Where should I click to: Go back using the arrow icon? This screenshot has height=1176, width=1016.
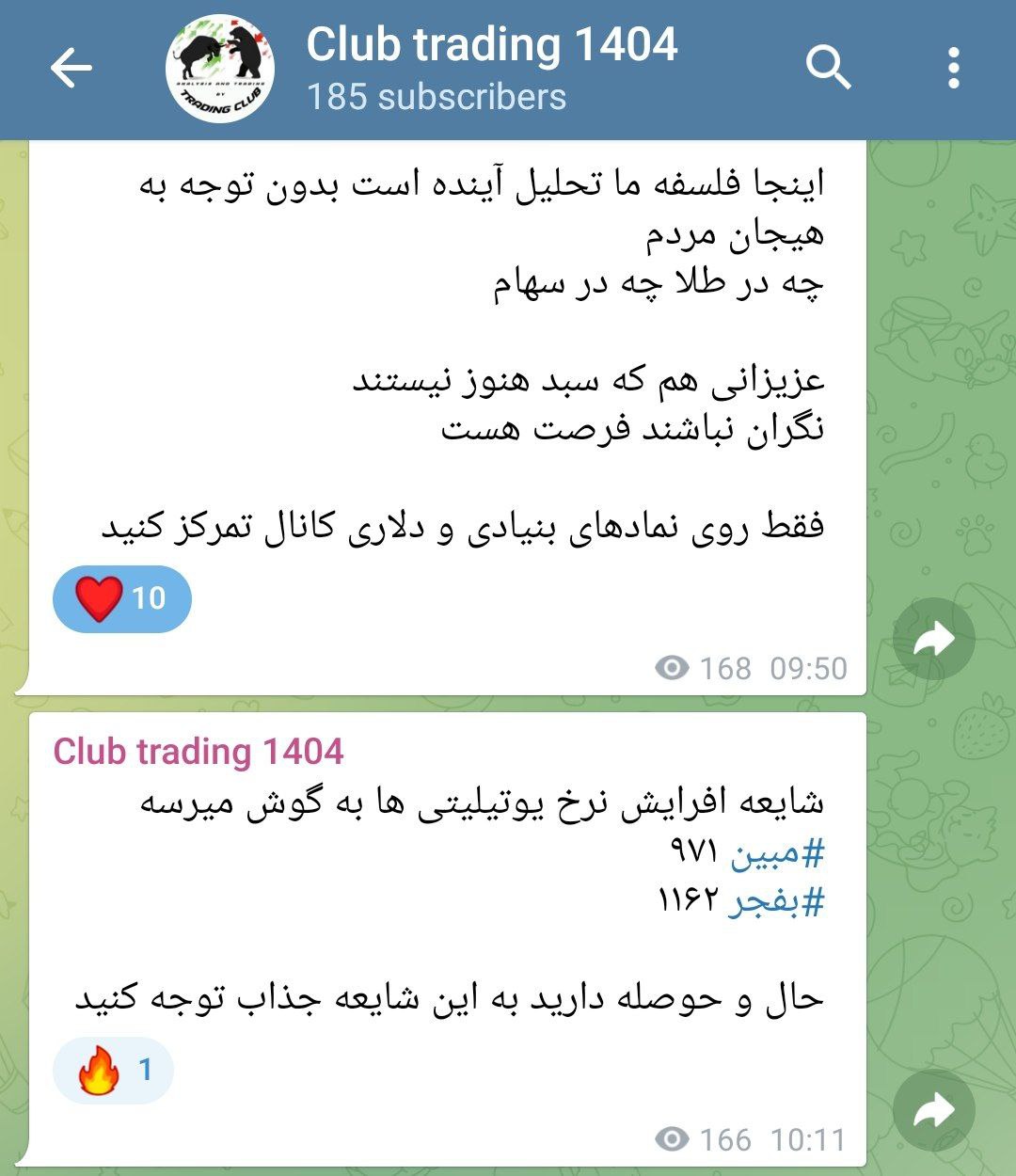[x=71, y=69]
